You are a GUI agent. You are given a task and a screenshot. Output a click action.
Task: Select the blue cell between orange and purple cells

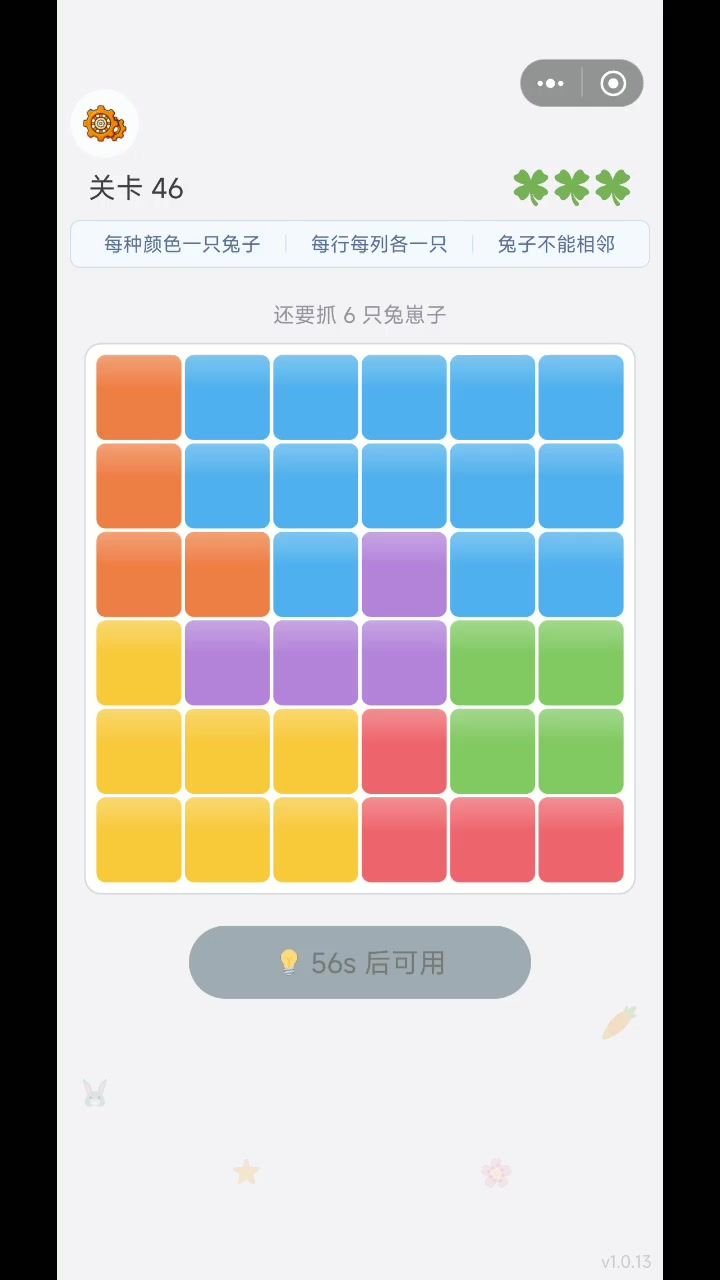tap(316, 574)
